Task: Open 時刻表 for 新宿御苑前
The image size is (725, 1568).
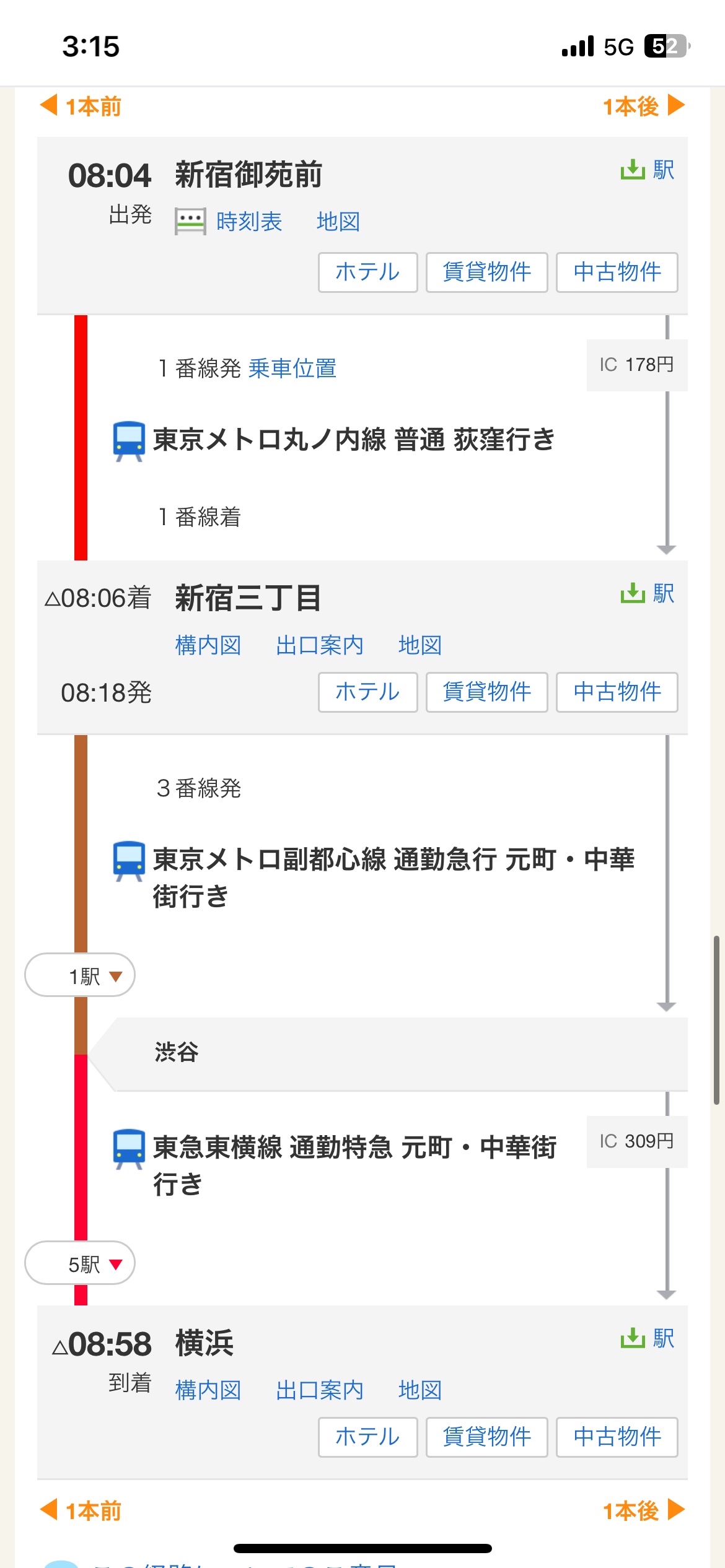Action: 249,222
